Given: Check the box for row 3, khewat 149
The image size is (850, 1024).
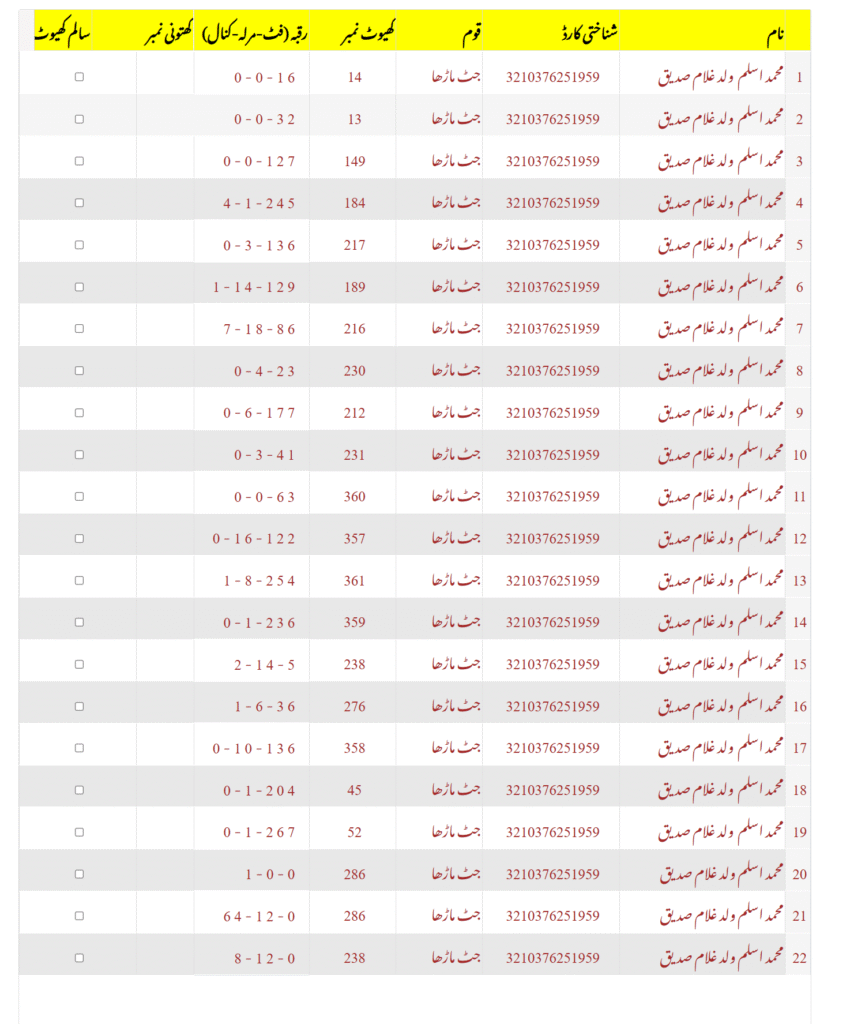Looking at the screenshot, I should coord(80,161).
